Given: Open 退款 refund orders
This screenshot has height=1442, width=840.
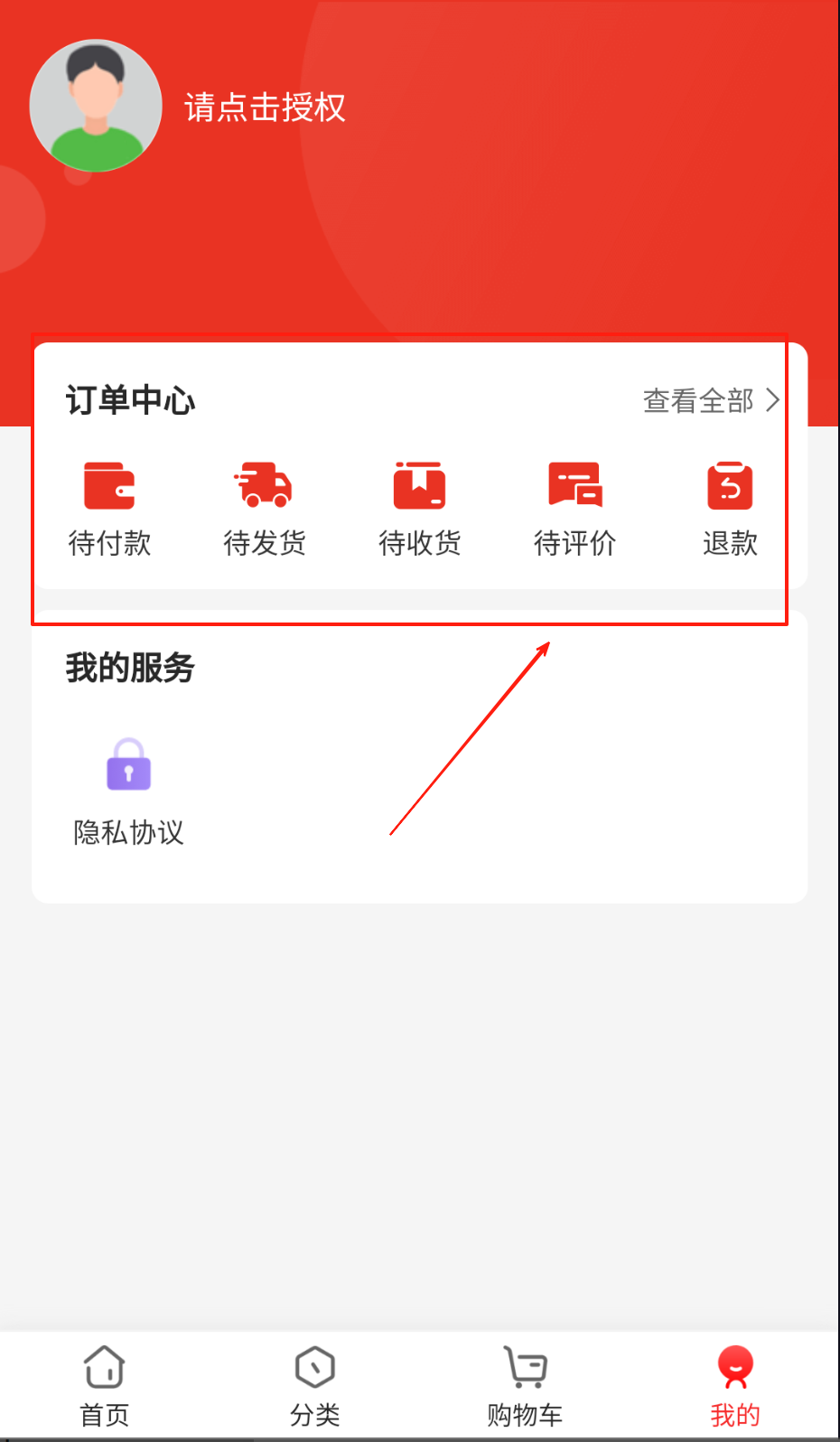Looking at the screenshot, I should coord(730,508).
